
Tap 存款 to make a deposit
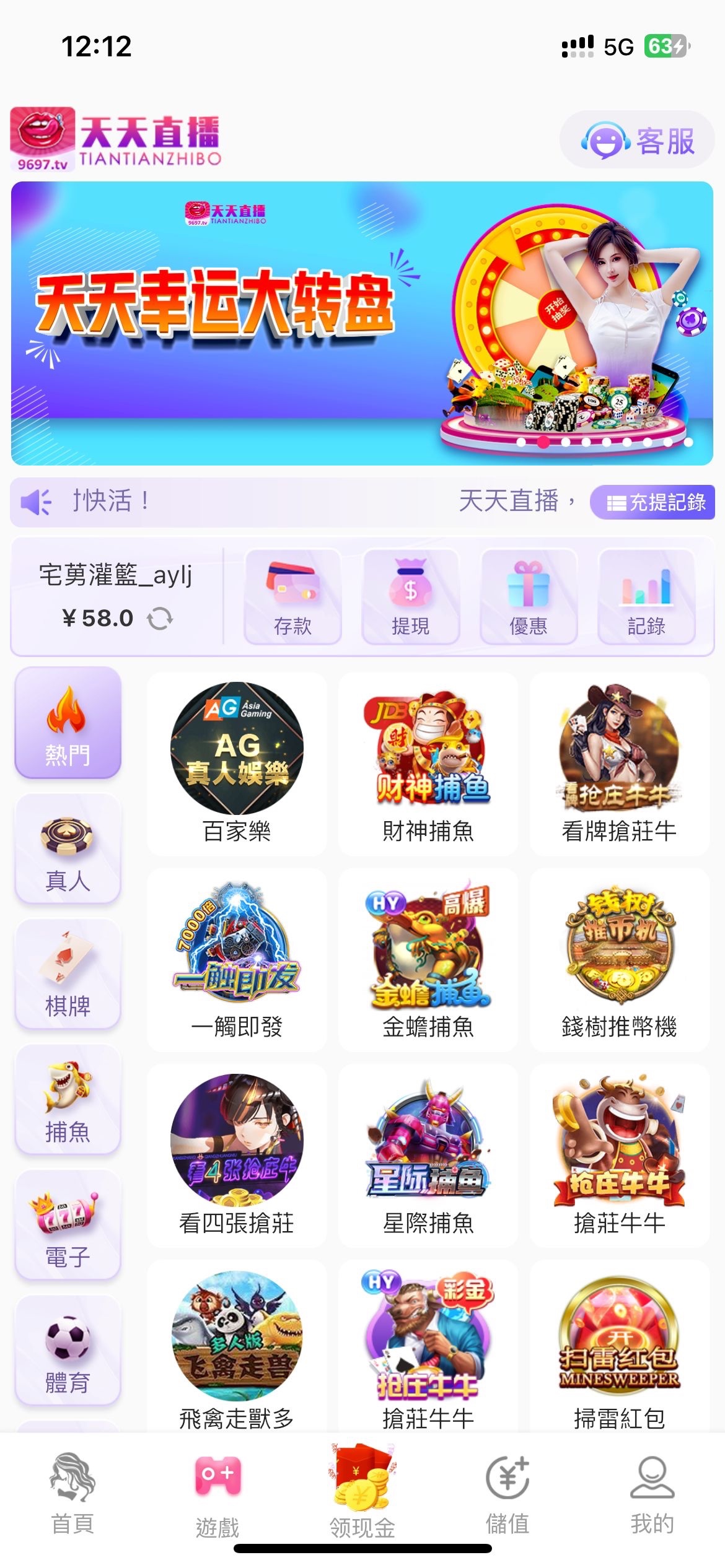(x=292, y=596)
